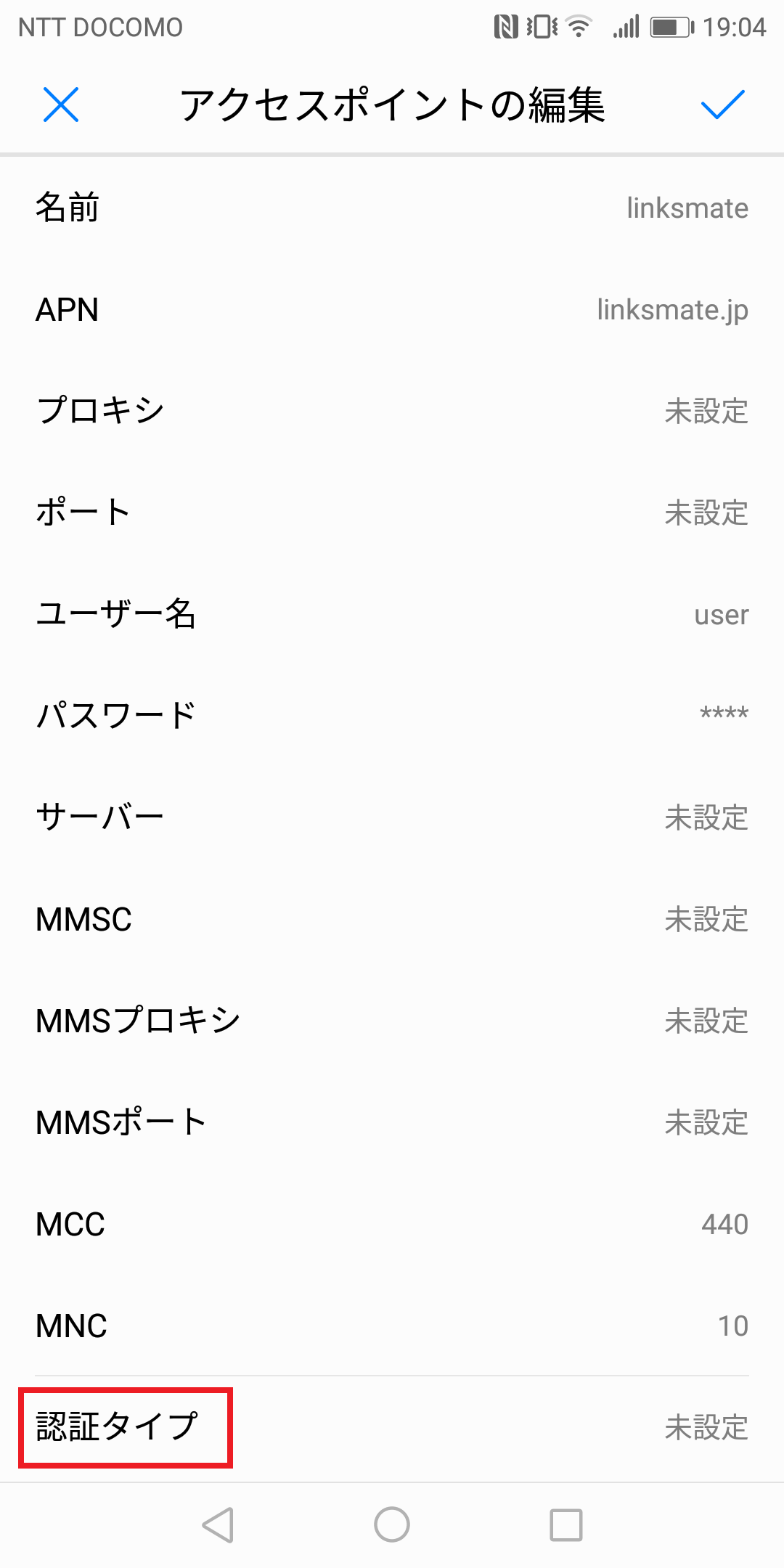Tap the home circle navigation icon
The image size is (784, 1568).
pyautogui.click(x=392, y=1524)
